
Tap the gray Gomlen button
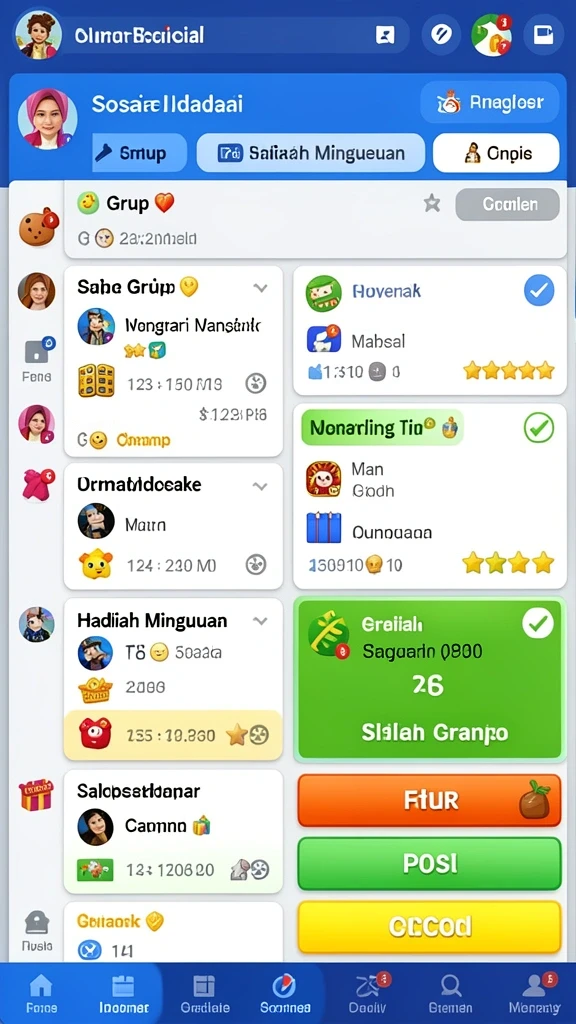click(x=507, y=204)
